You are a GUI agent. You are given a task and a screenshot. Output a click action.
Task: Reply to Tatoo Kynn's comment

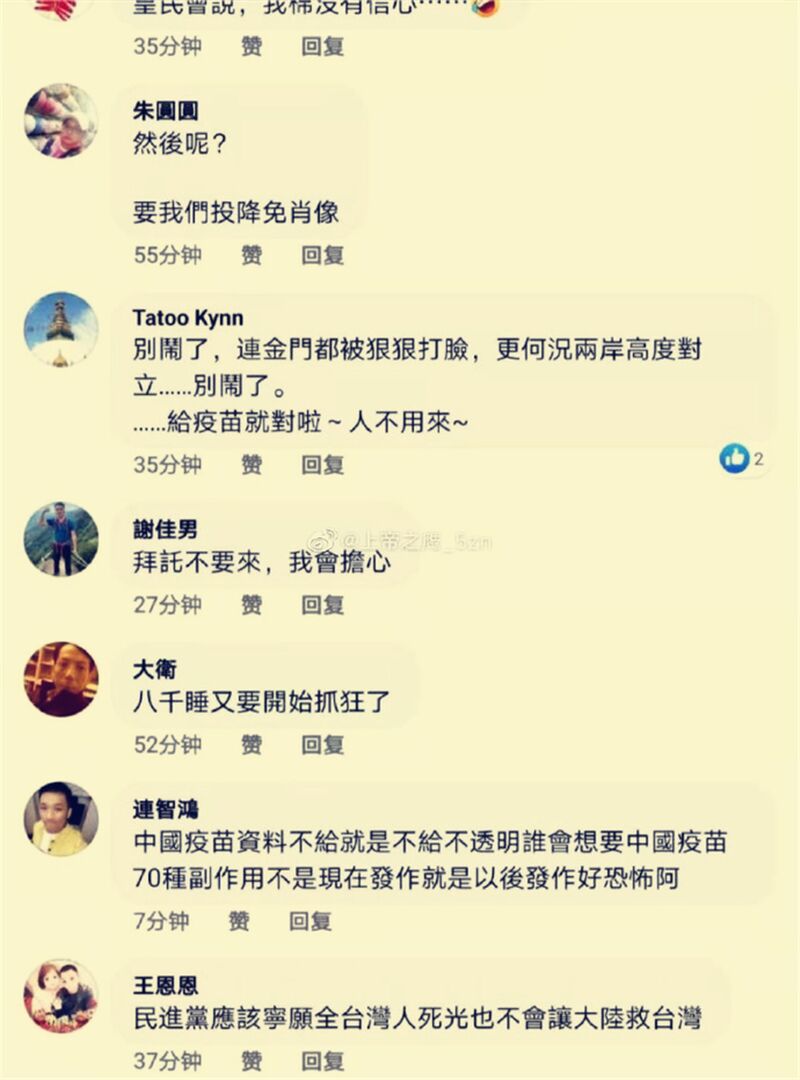[x=323, y=464]
